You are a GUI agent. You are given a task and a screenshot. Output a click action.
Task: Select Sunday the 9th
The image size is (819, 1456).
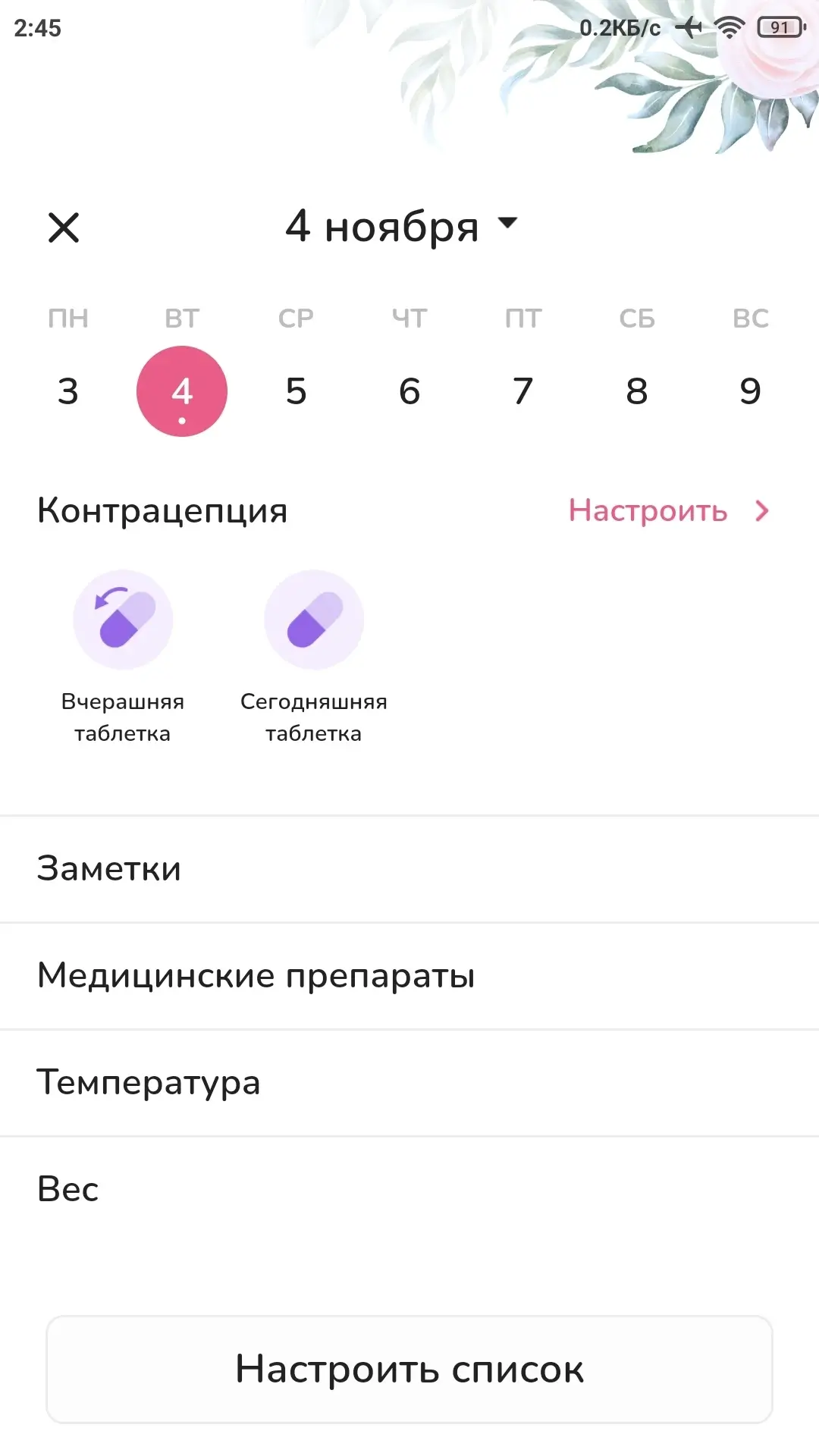(750, 391)
